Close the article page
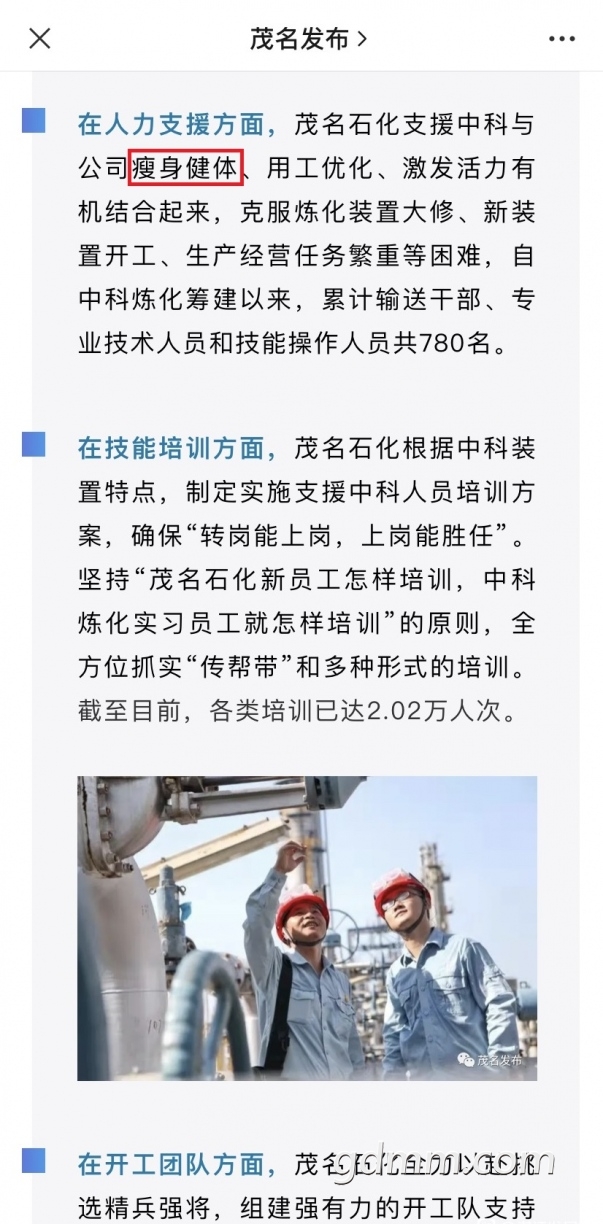The width and height of the screenshot is (603, 1224). click(x=39, y=39)
